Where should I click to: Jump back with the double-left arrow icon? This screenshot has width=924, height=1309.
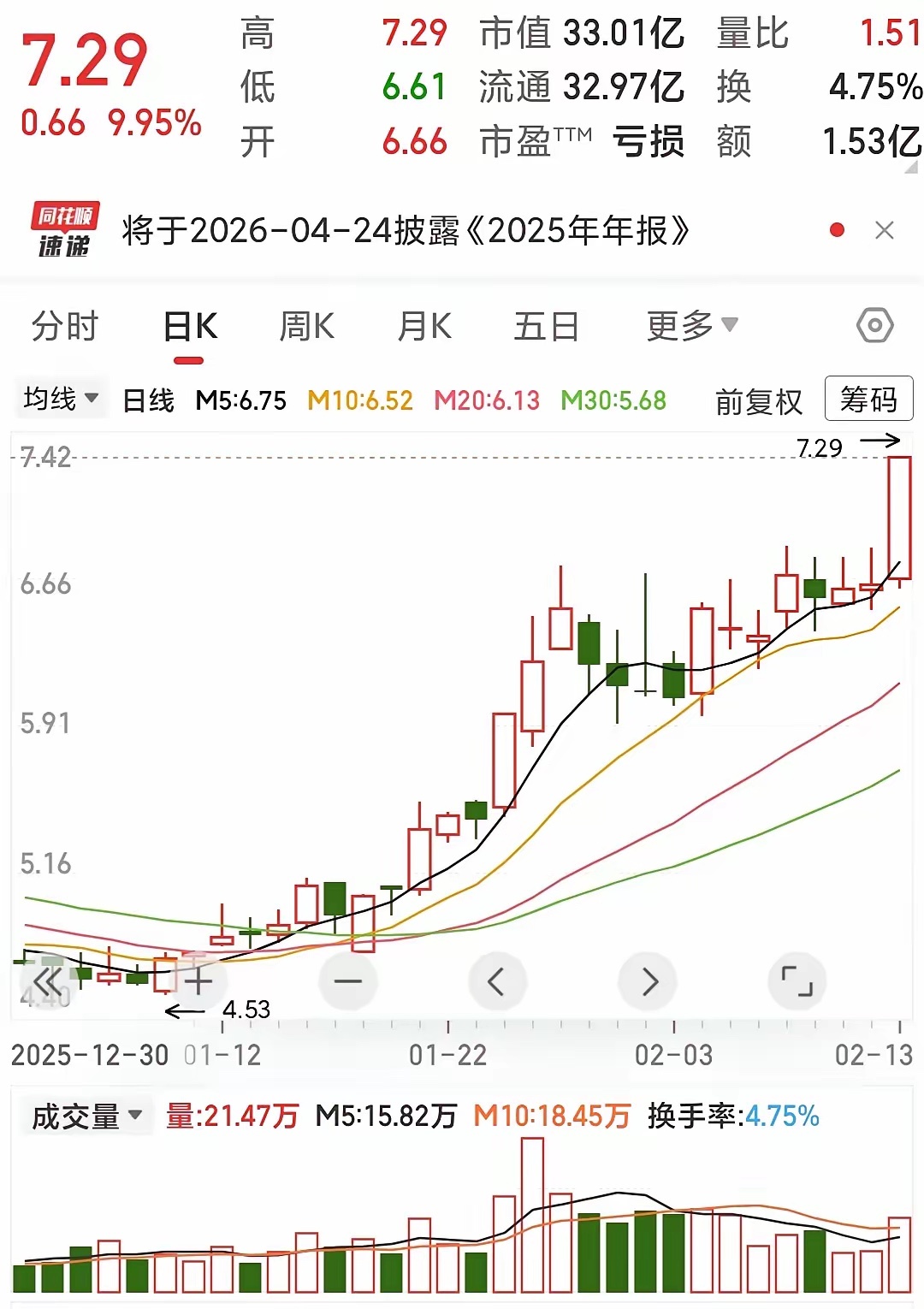tap(49, 981)
